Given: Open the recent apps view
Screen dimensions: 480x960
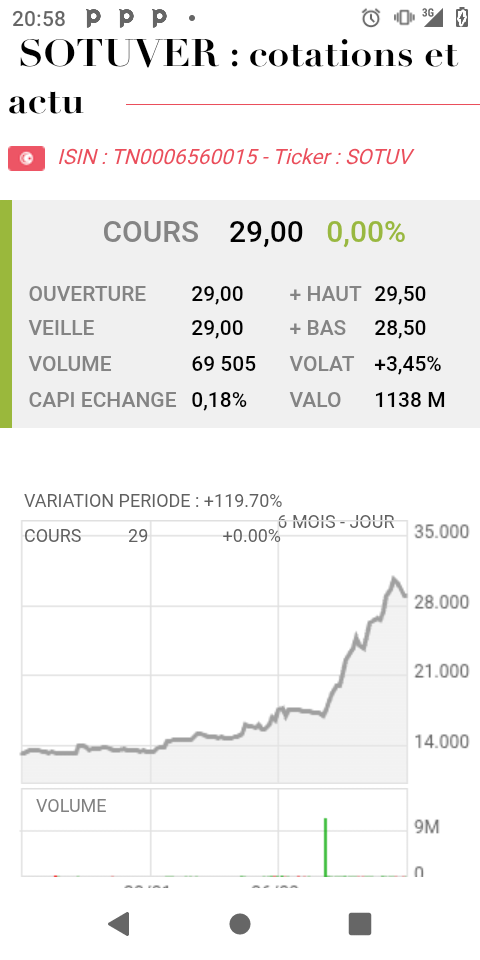Looking at the screenshot, I should [x=360, y=924].
